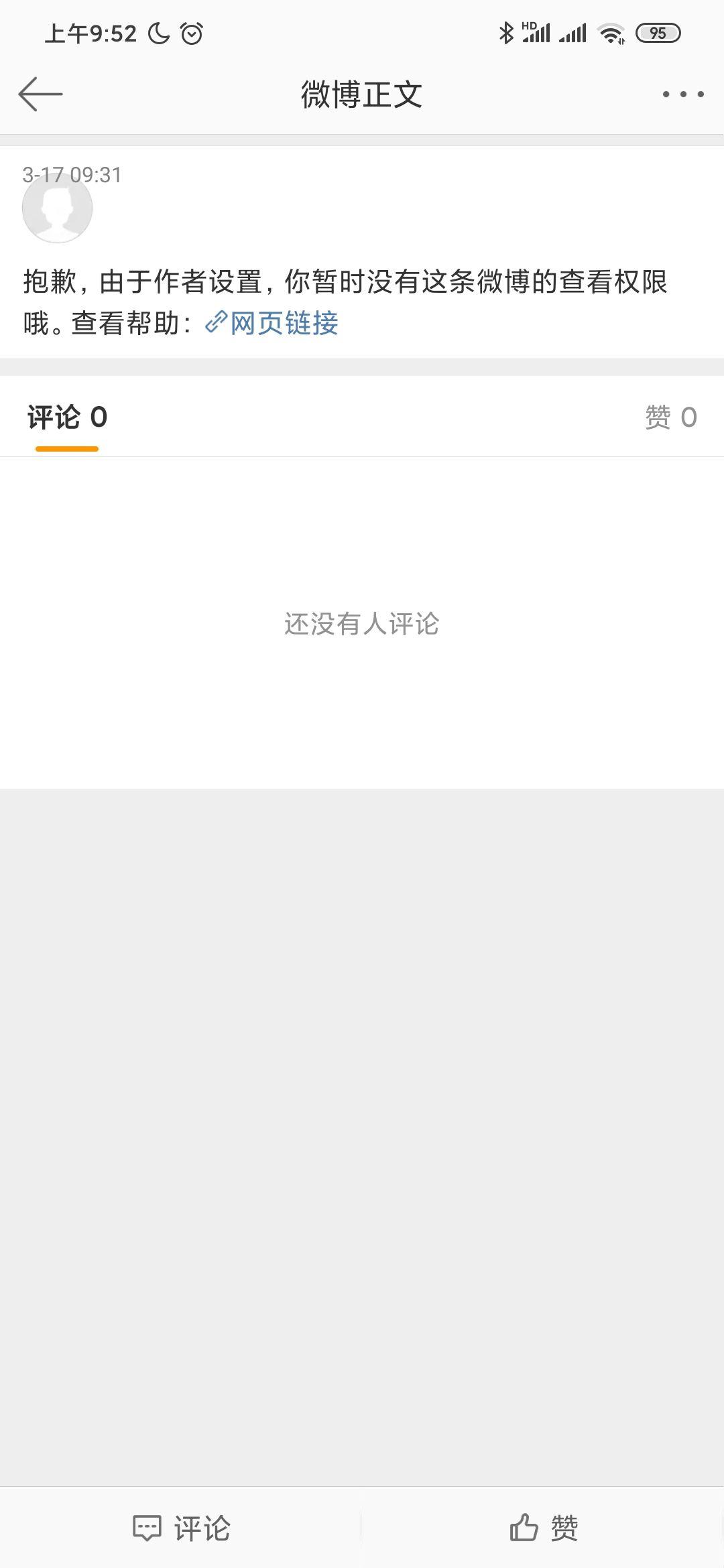Go back from the 微博正文 page
Viewport: 724px width, 1568px height.
pyautogui.click(x=40, y=94)
